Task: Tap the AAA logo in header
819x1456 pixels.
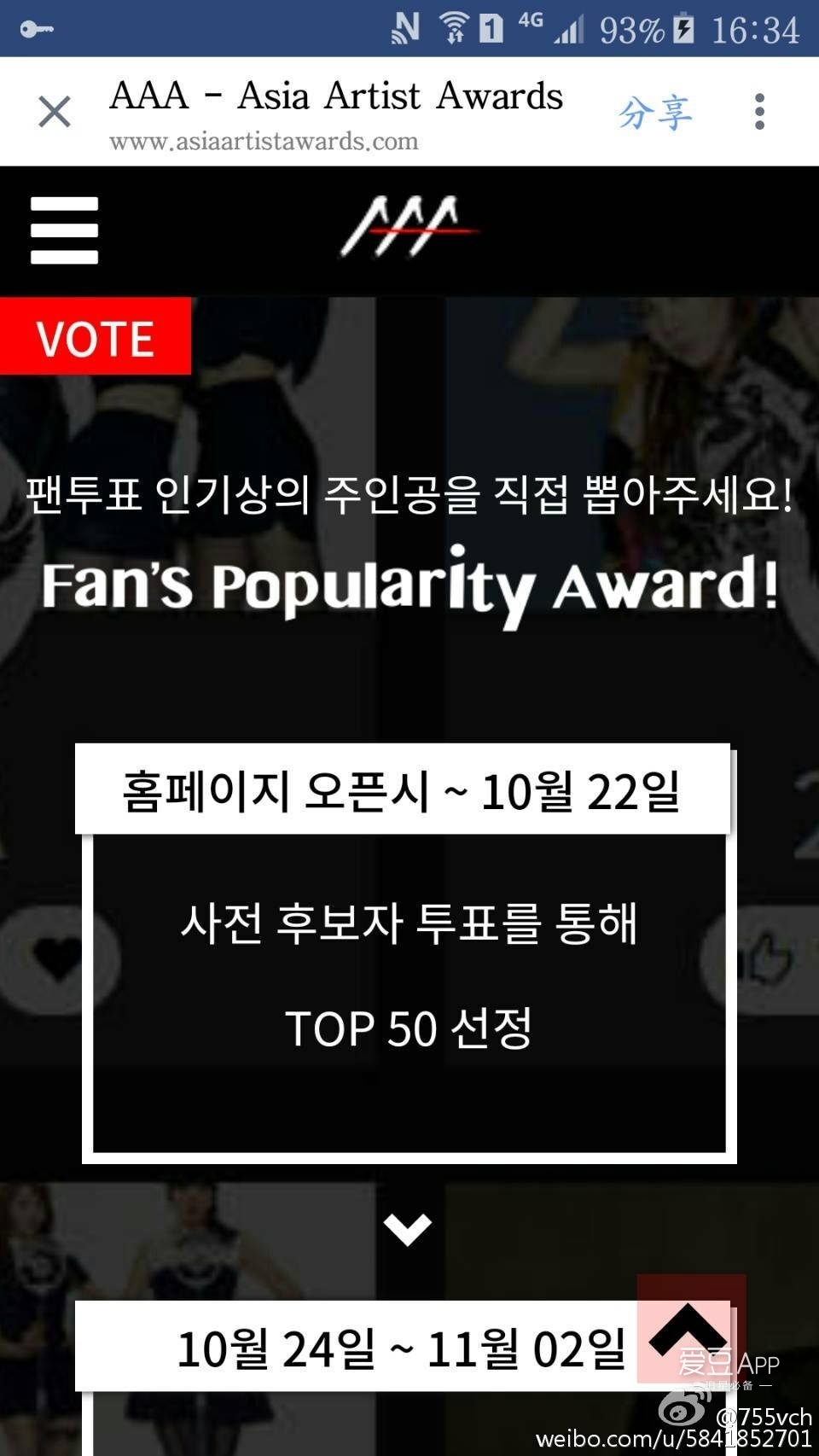Action: [409, 228]
